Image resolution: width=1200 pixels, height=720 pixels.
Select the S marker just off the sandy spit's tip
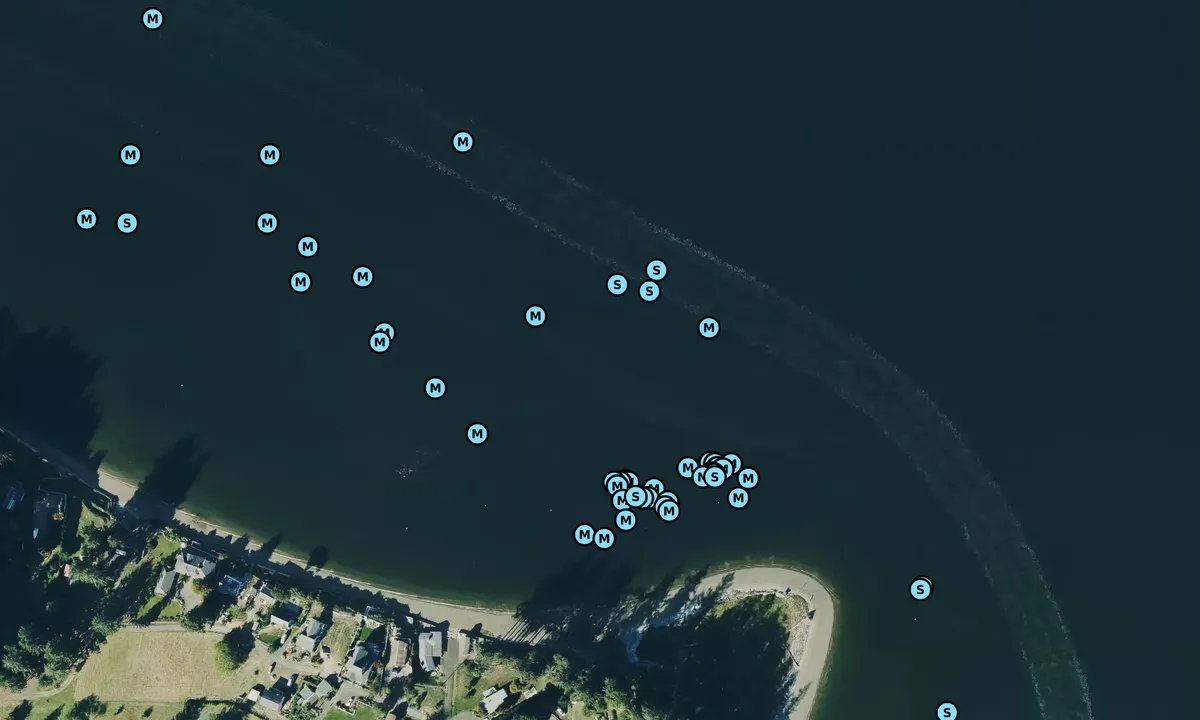pyautogui.click(x=920, y=589)
